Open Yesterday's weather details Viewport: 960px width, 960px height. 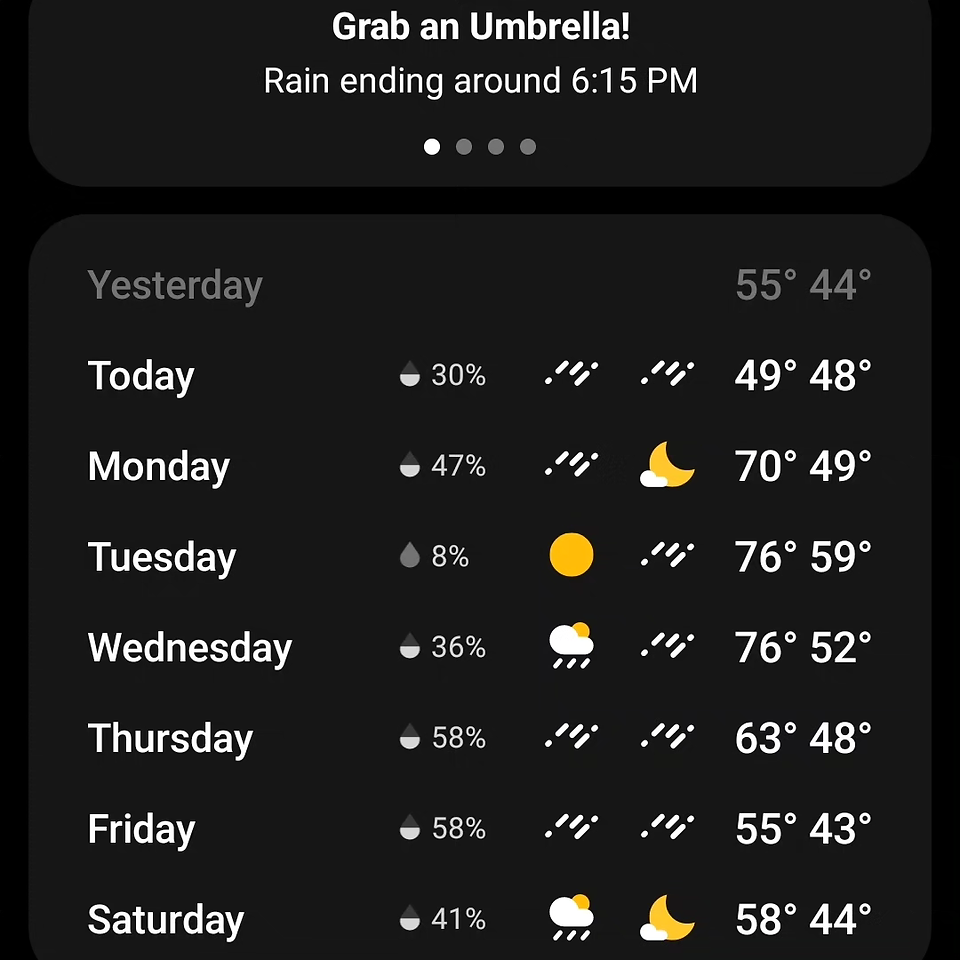click(x=480, y=285)
